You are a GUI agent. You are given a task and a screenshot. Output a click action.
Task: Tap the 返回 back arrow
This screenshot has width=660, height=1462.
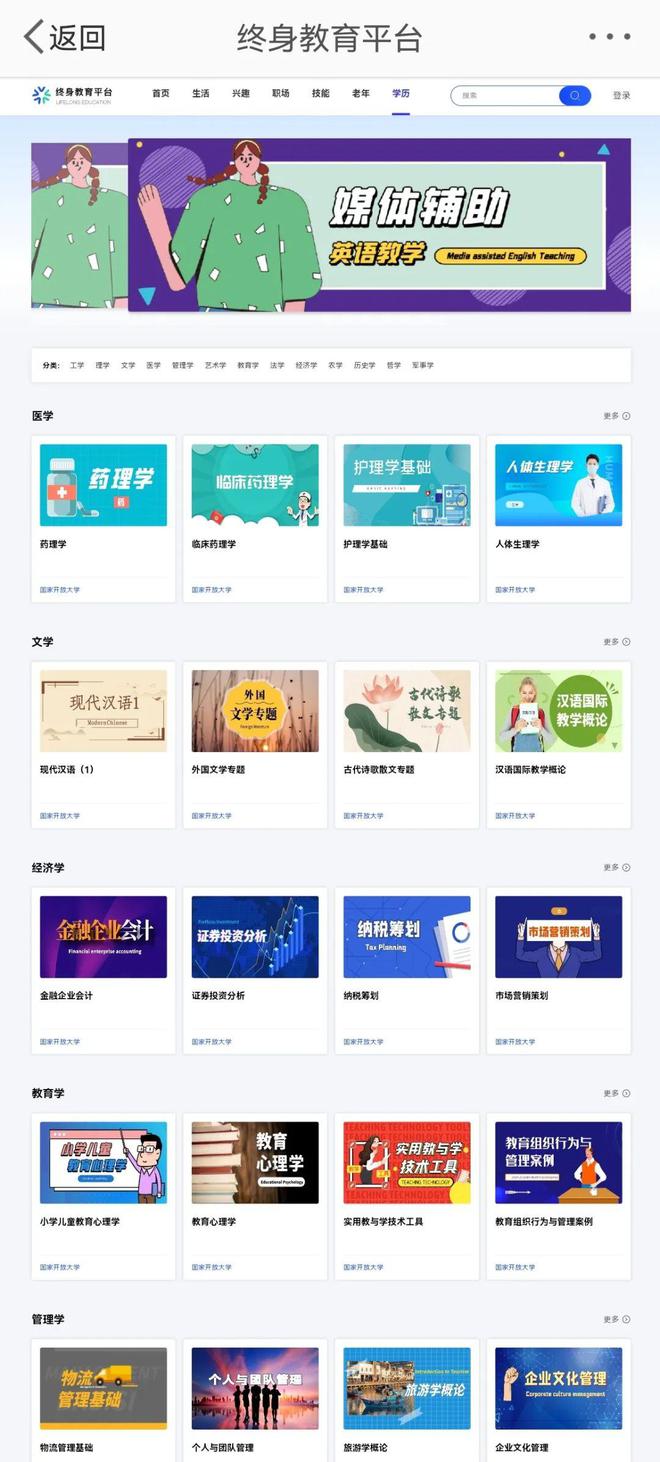tap(62, 37)
